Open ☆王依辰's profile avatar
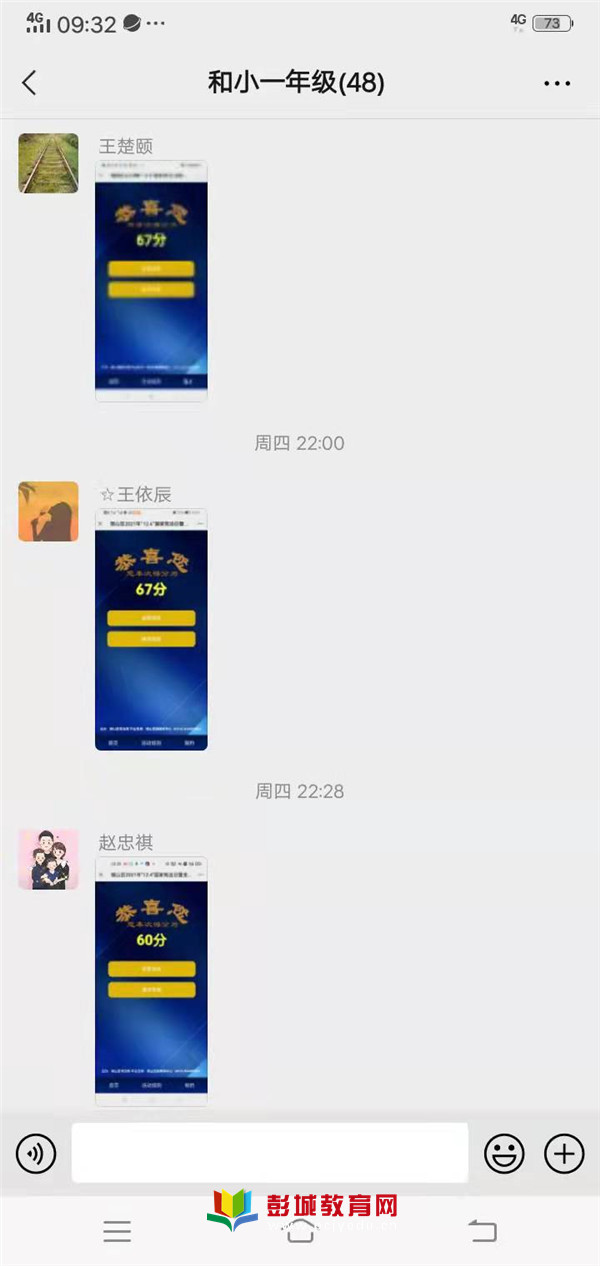 pos(48,511)
